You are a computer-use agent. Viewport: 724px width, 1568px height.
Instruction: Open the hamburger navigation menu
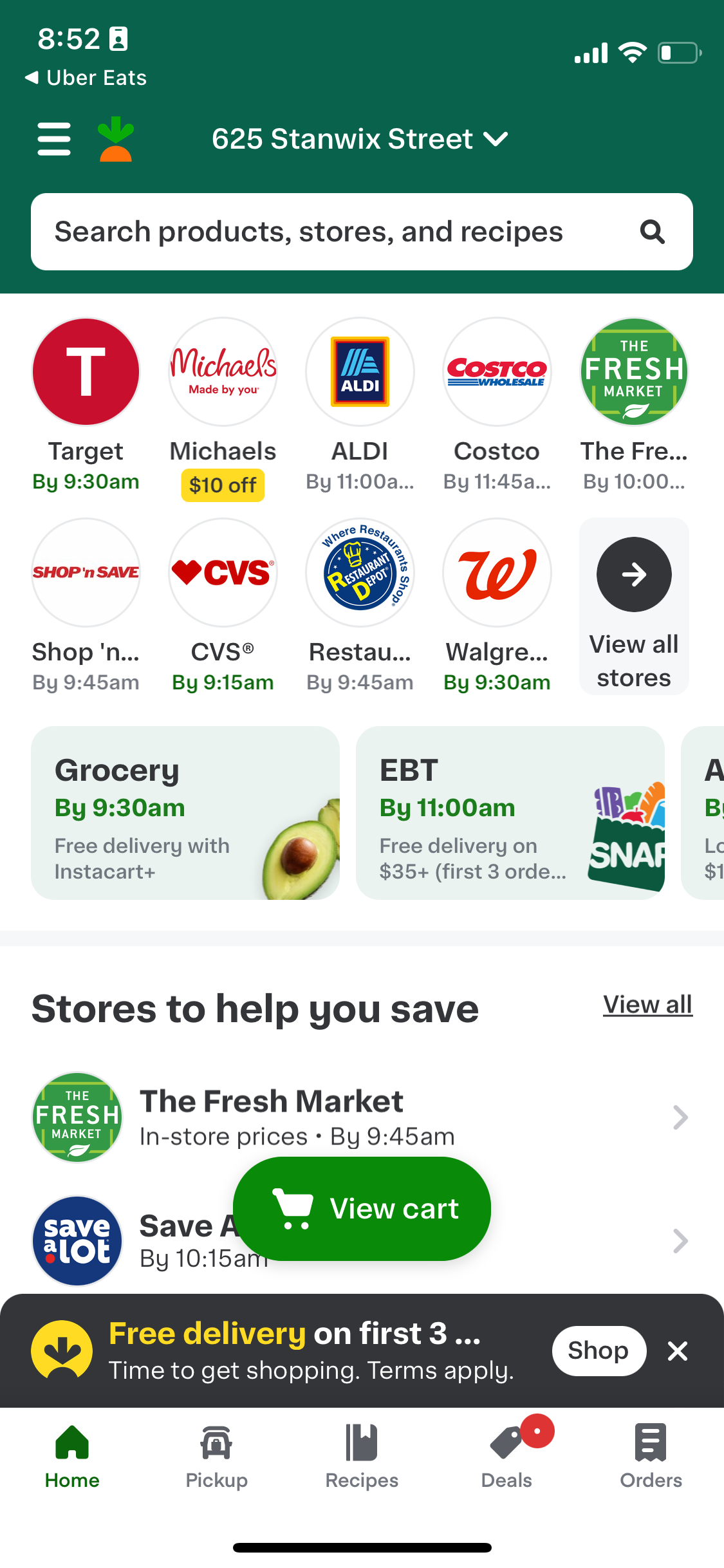pyautogui.click(x=54, y=138)
